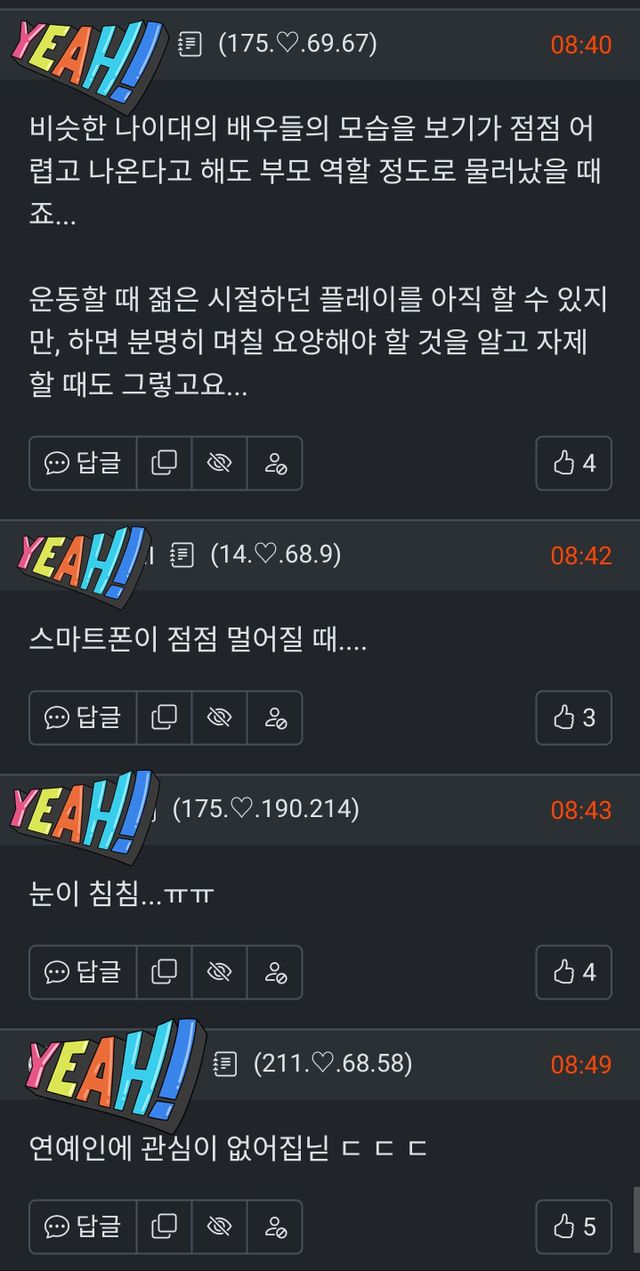
Task: Hide the comment from 175.♡.69.67
Action: click(x=219, y=463)
